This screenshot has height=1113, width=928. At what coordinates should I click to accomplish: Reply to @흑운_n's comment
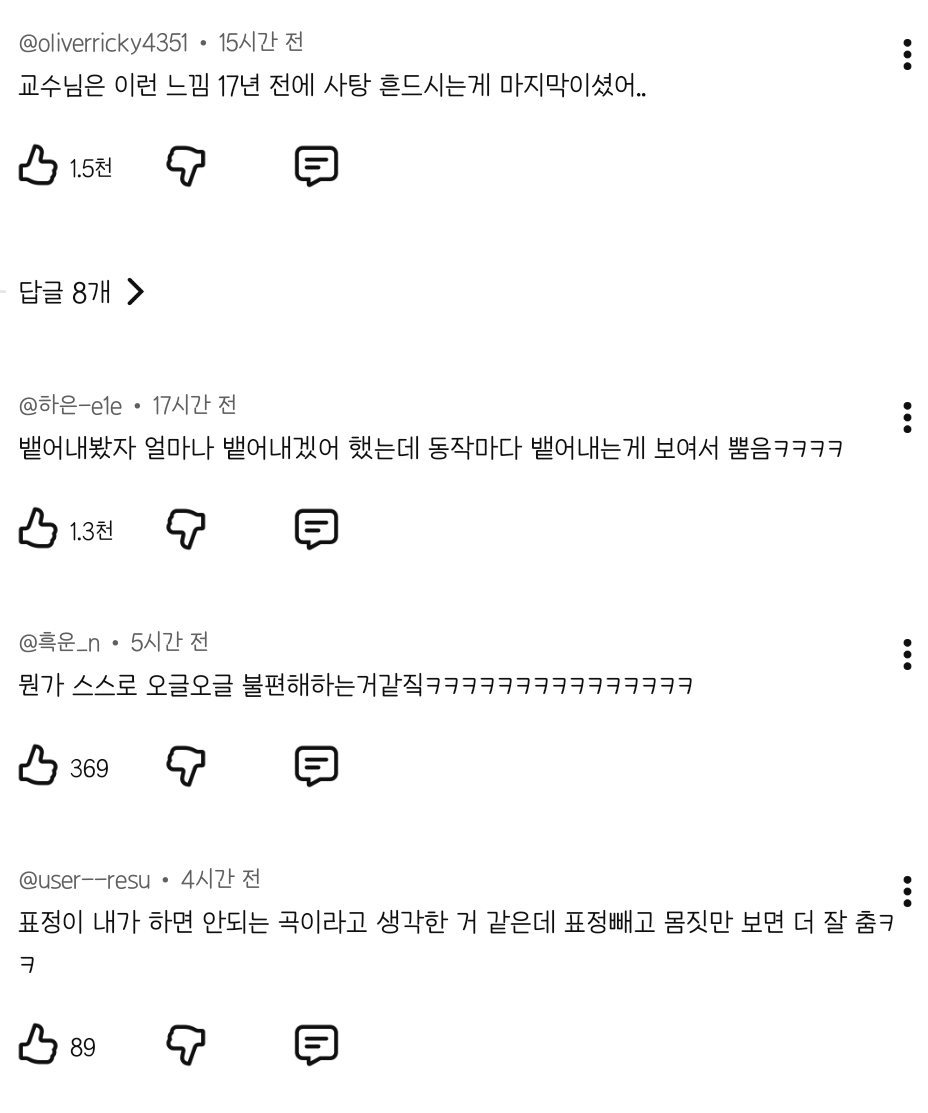pyautogui.click(x=316, y=766)
